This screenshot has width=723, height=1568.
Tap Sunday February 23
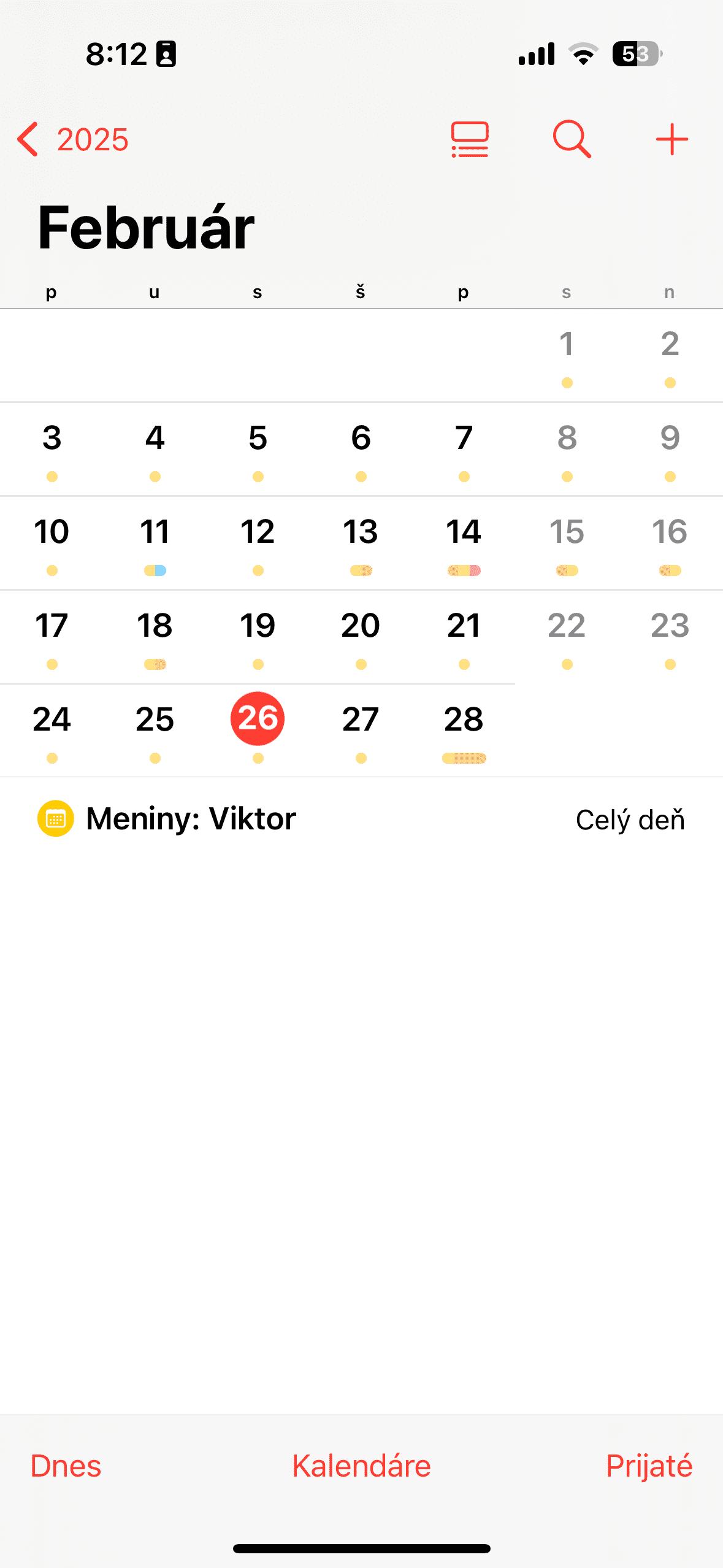(670, 626)
